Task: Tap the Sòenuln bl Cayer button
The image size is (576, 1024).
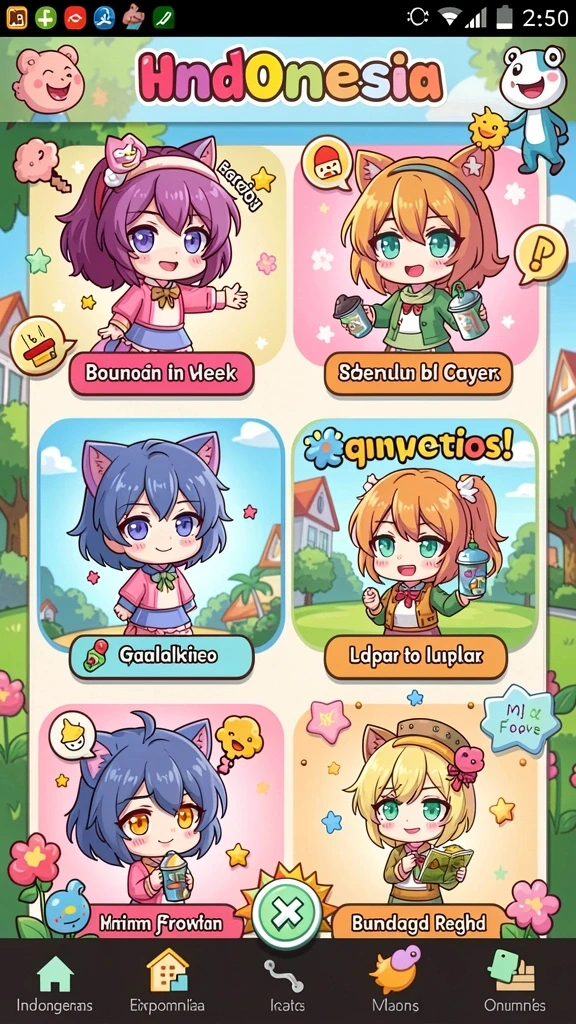Action: click(418, 374)
